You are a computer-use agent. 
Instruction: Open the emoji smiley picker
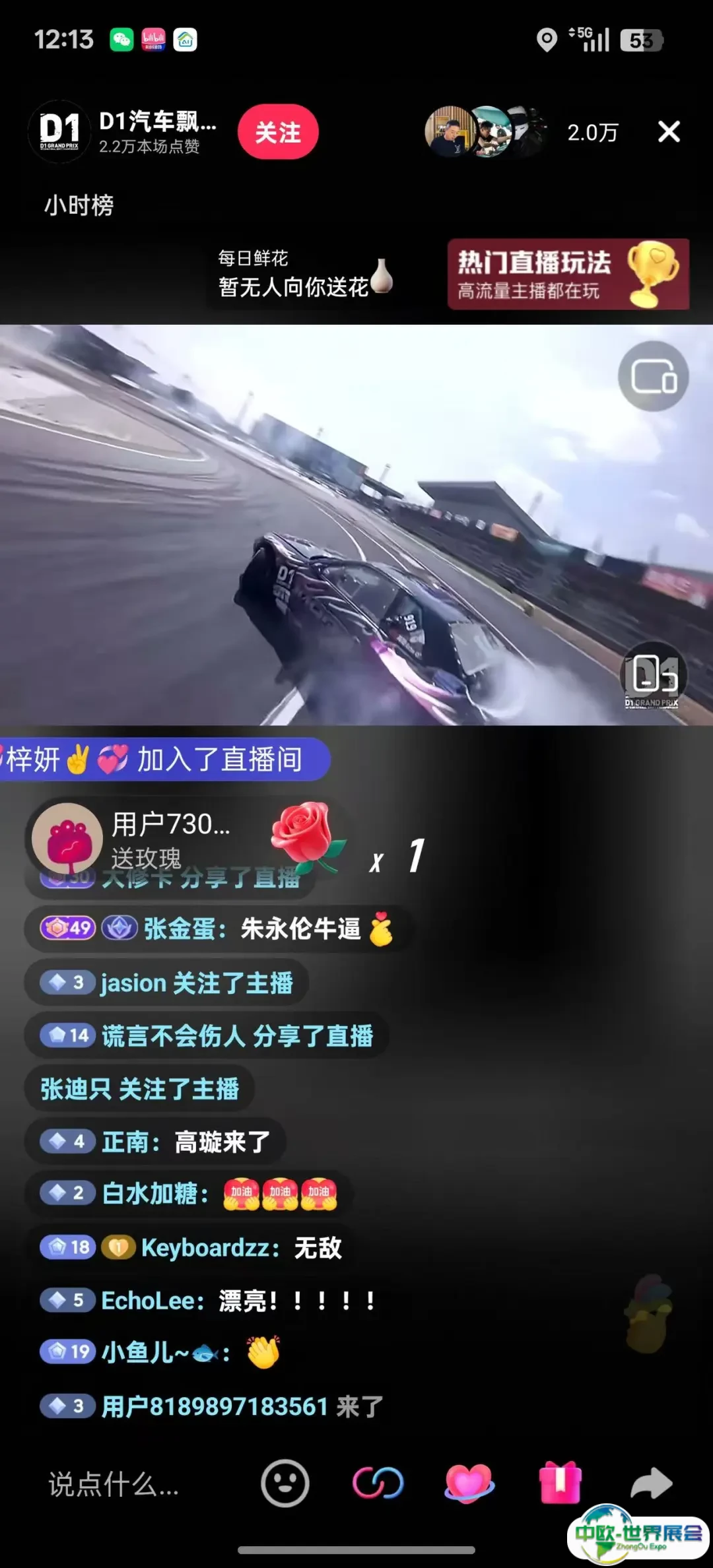tap(285, 1484)
